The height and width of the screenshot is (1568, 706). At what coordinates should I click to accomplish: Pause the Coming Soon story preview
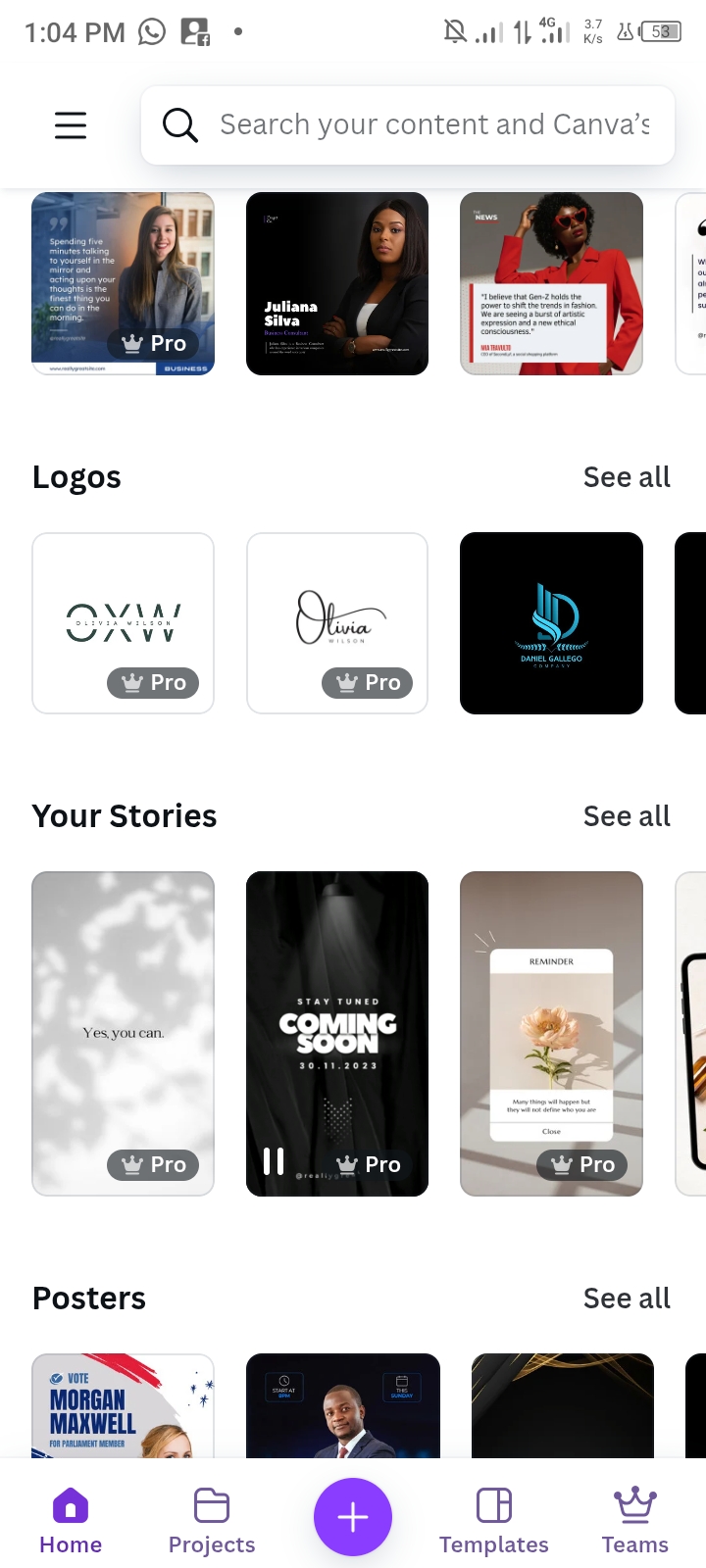pos(274,1162)
